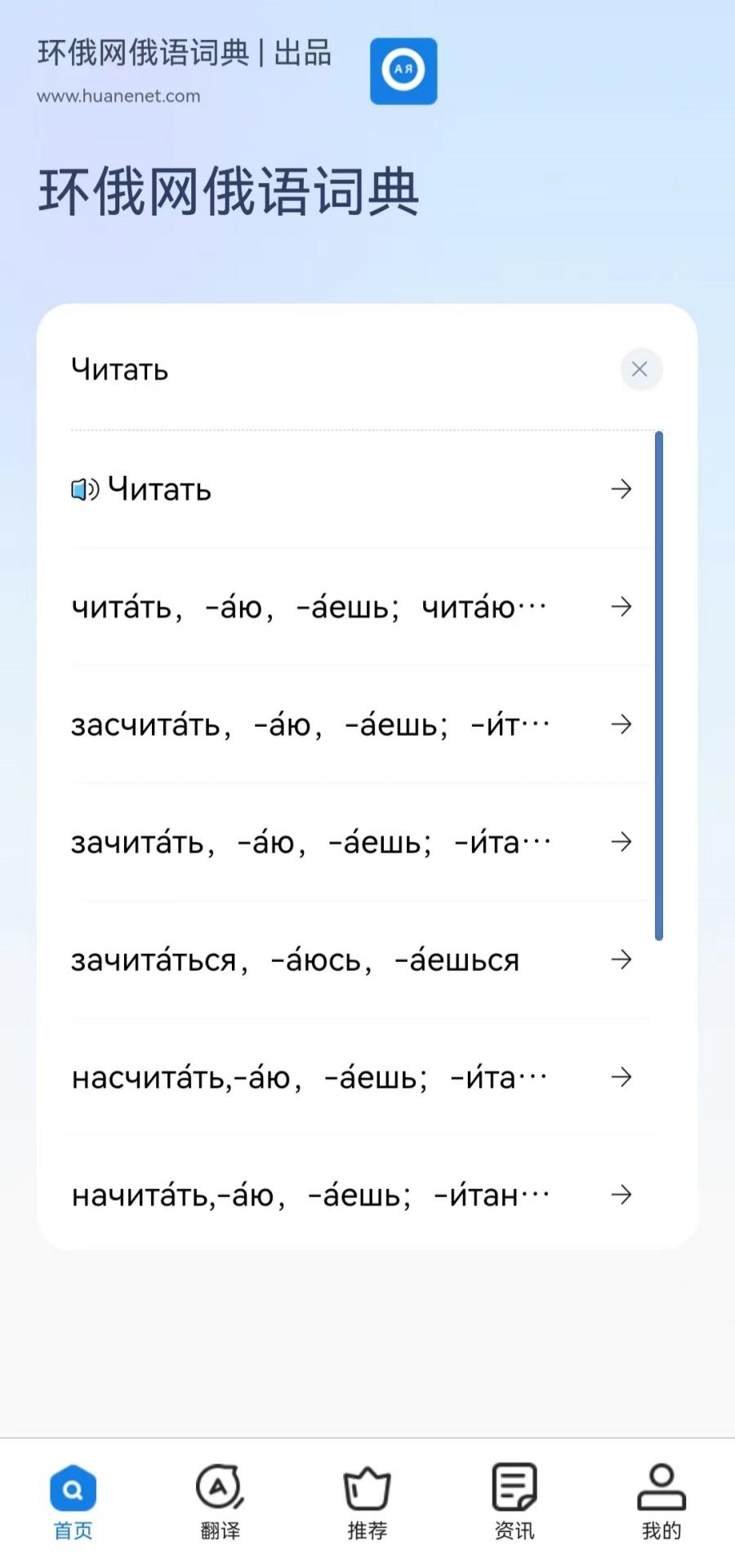
Task: Open the читáть, -áю, -áешь; читáю entry
Action: coord(351,607)
